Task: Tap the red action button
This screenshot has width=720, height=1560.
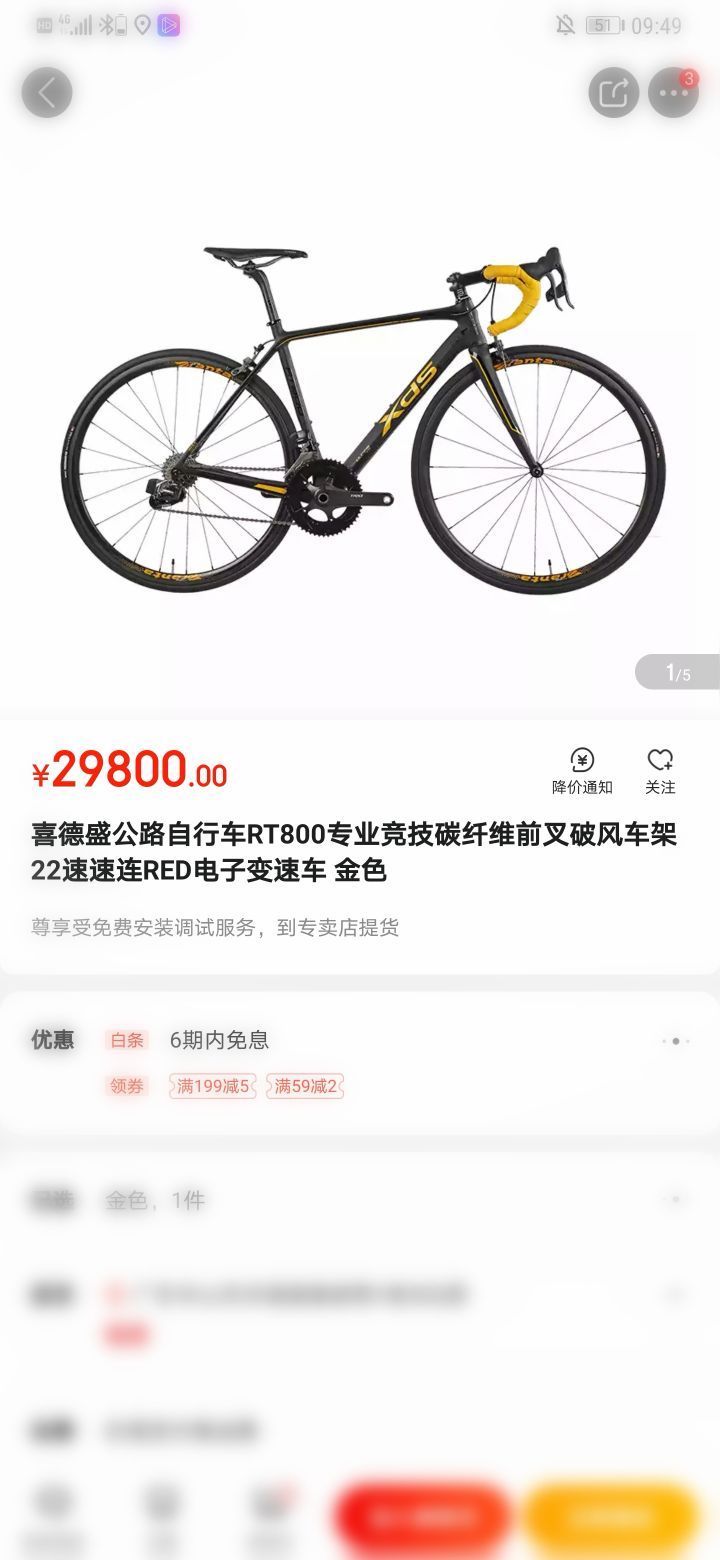Action: click(422, 1520)
